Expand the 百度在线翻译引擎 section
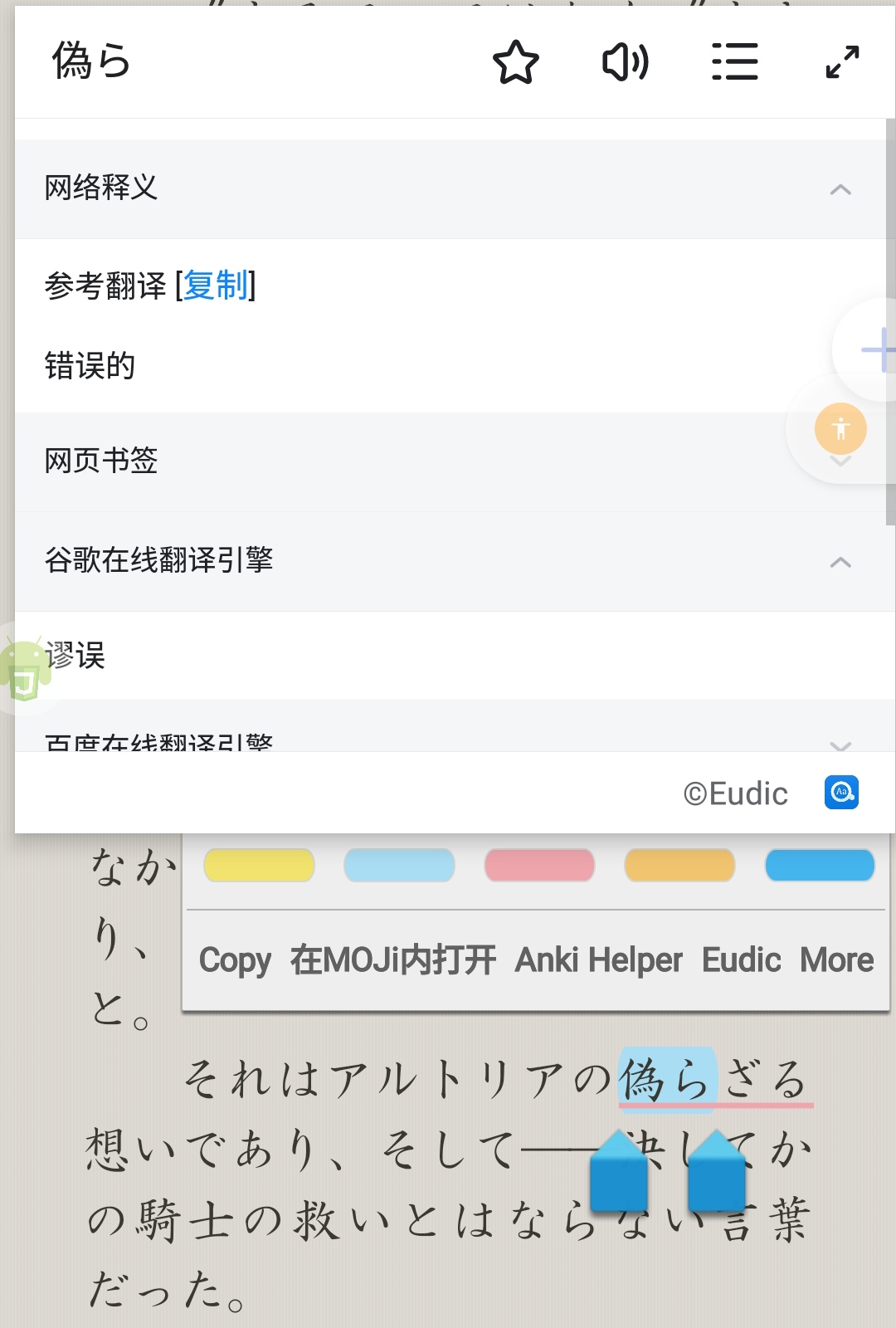896x1328 pixels. click(x=840, y=745)
